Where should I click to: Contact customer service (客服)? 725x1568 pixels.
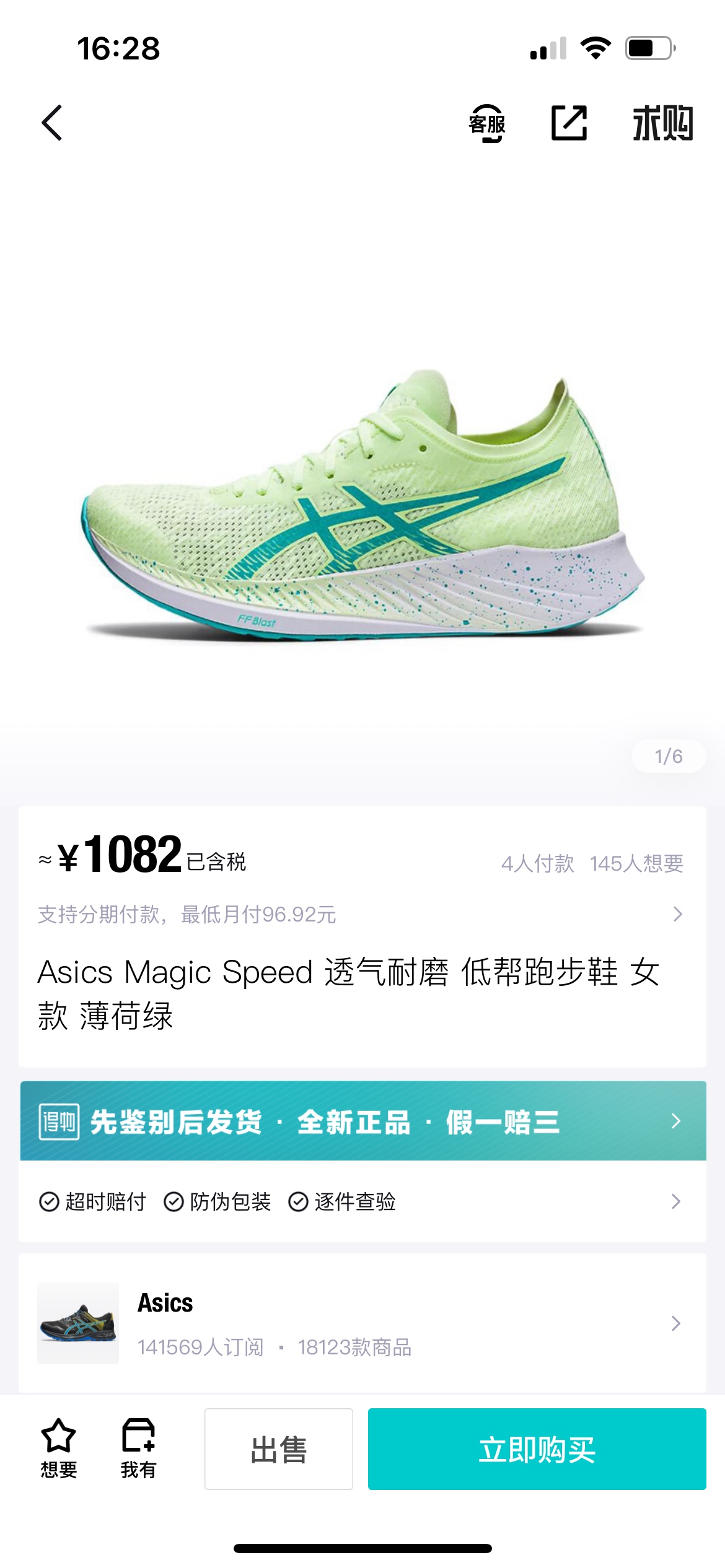(x=487, y=123)
